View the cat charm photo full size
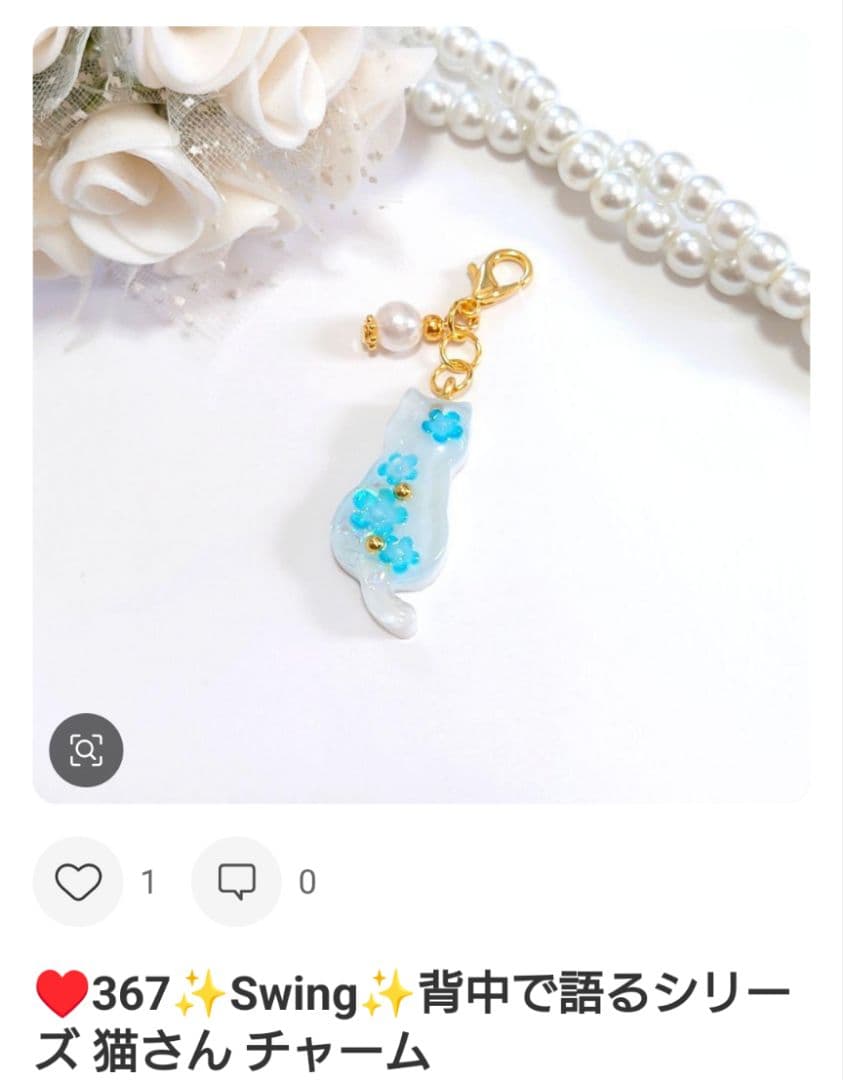This screenshot has width=843, height=1080. tap(421, 450)
